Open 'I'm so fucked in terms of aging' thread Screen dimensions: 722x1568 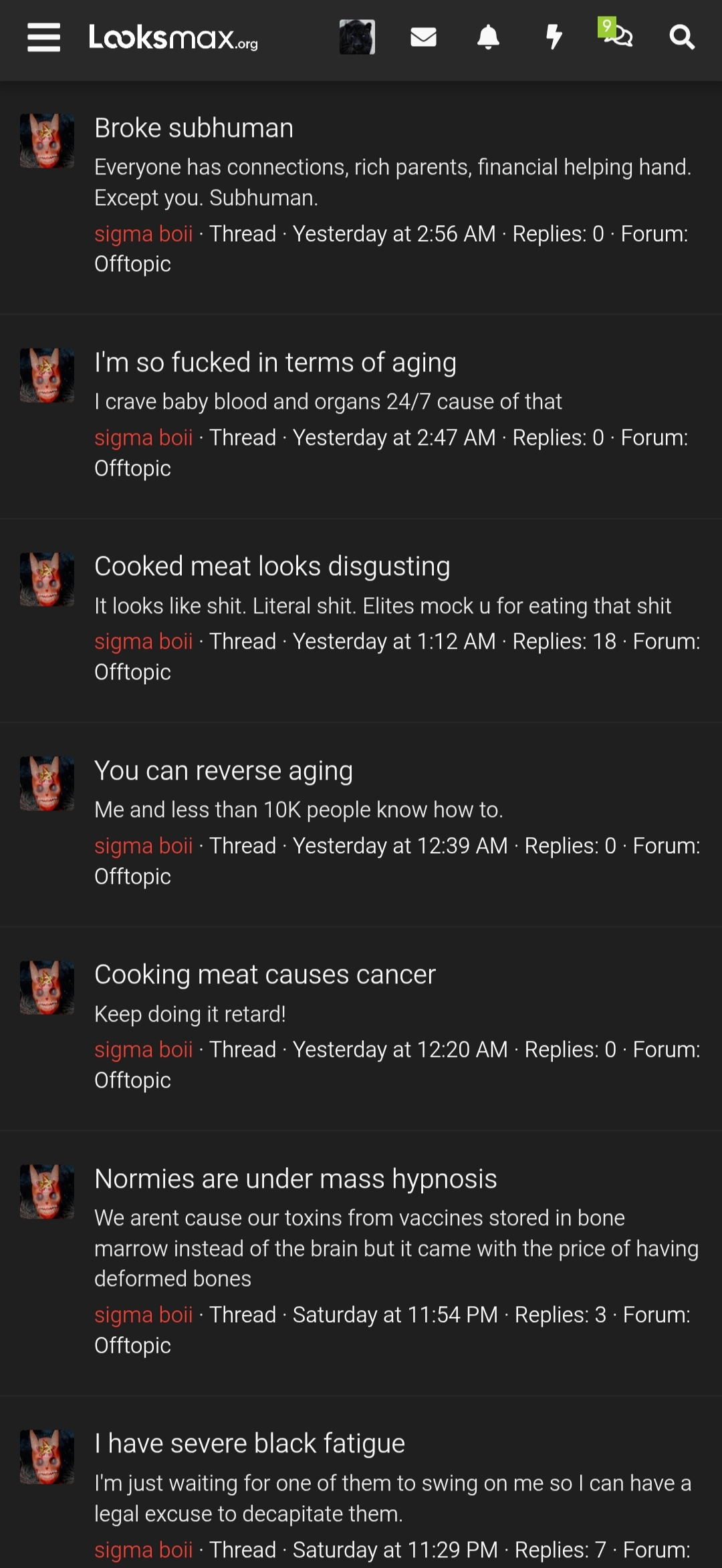coord(275,362)
